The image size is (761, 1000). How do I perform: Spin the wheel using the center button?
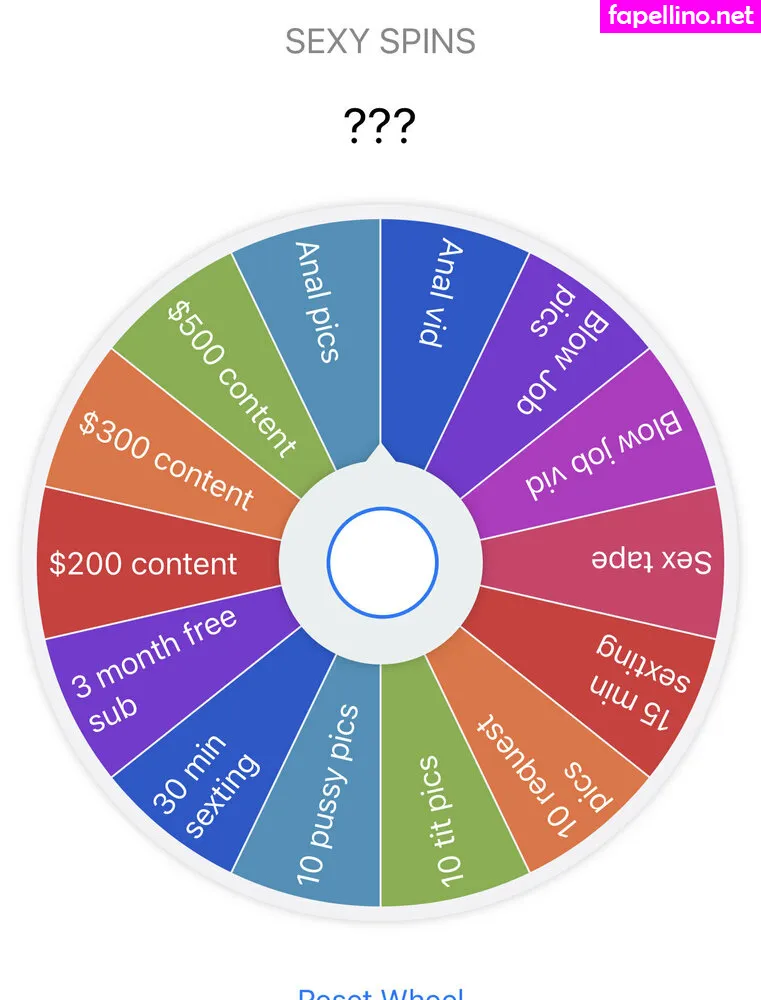click(x=382, y=560)
